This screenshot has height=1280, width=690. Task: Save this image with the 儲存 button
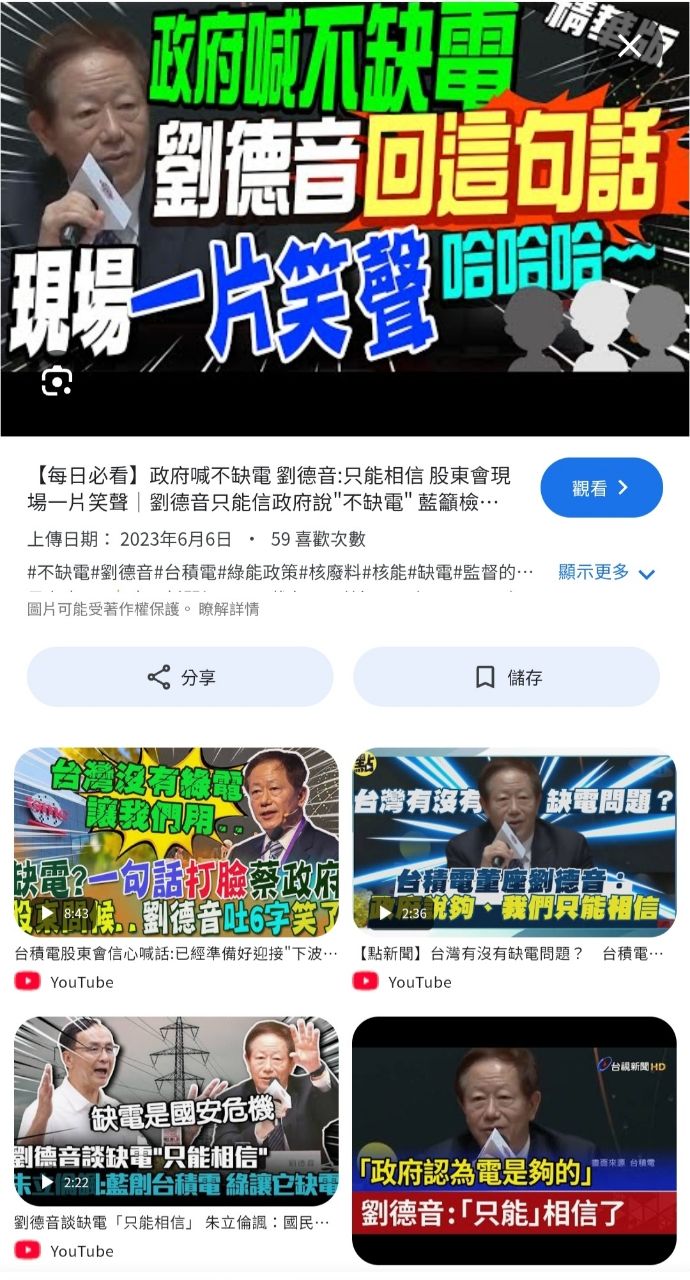click(x=506, y=677)
